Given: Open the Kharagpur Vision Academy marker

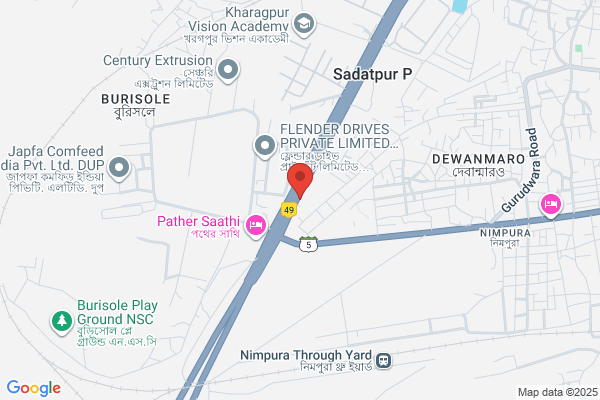Looking at the screenshot, I should pyautogui.click(x=304, y=25).
